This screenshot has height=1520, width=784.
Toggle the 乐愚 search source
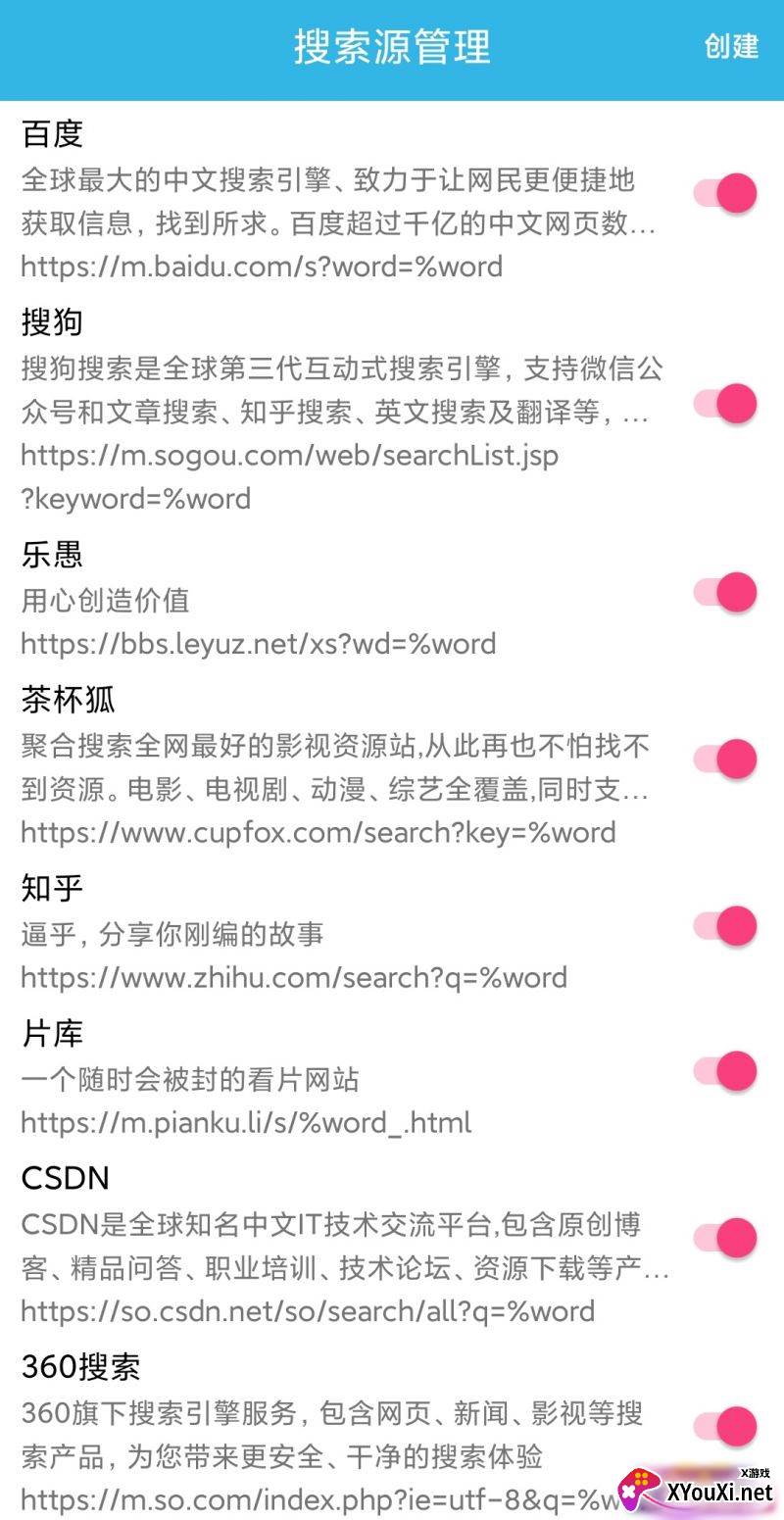pyautogui.click(x=725, y=593)
